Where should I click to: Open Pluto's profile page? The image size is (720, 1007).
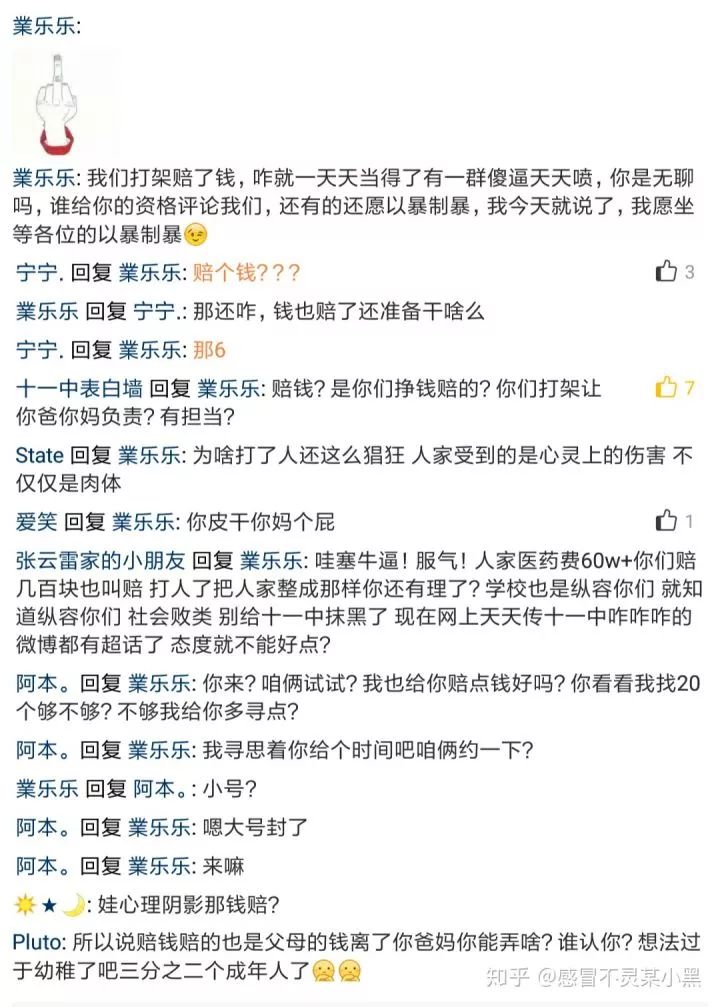pos(37,943)
